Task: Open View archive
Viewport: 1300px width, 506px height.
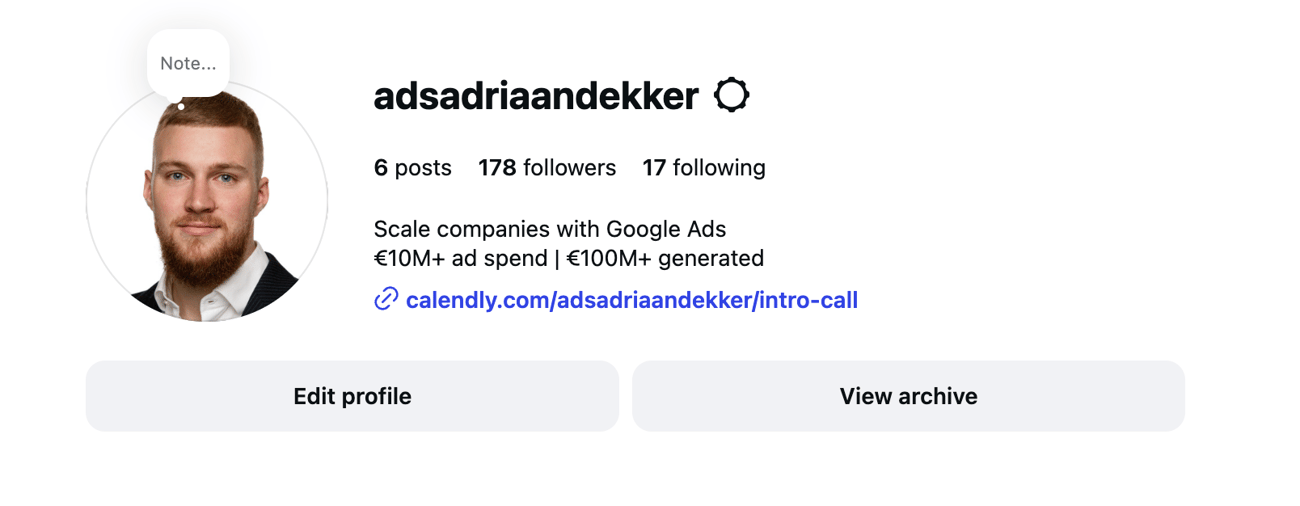Action: [908, 396]
